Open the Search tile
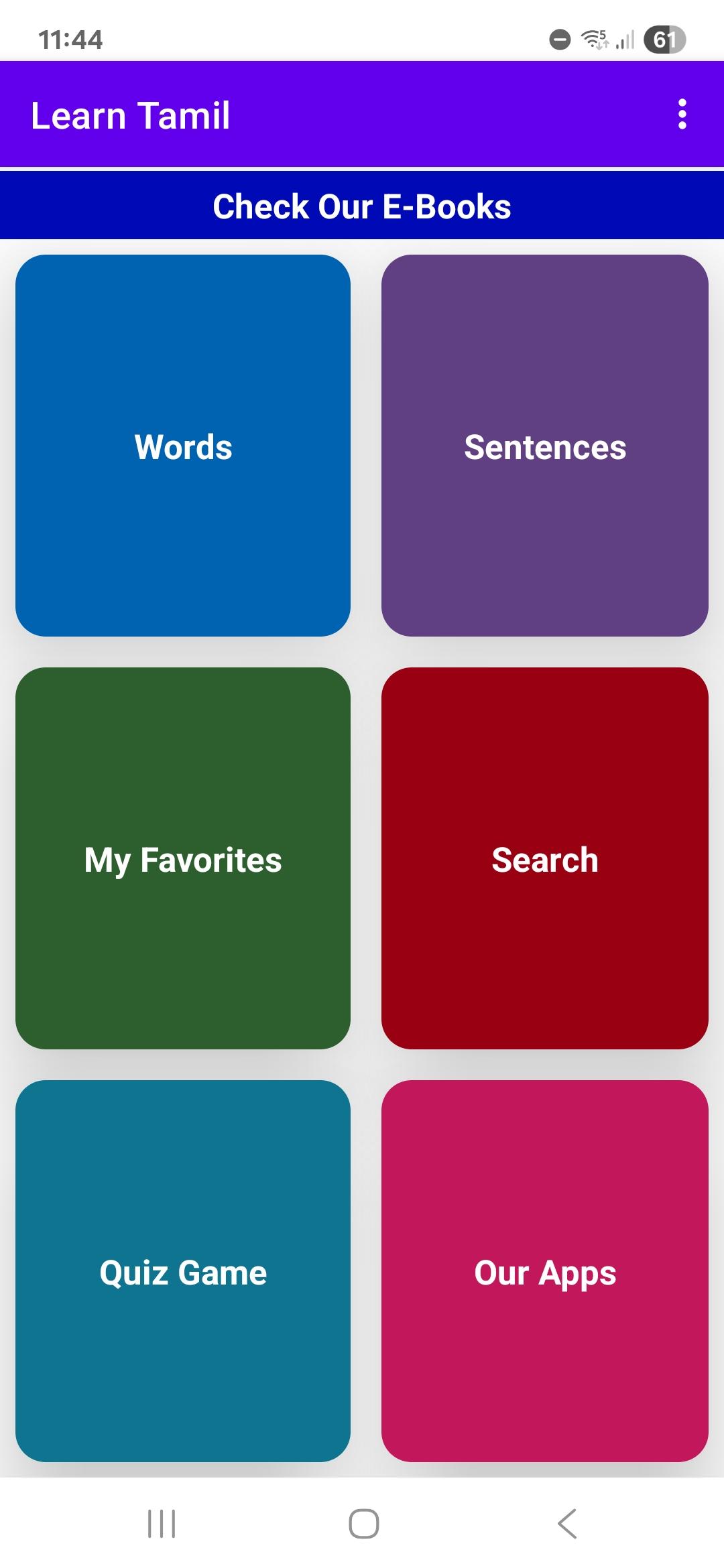 pyautogui.click(x=545, y=858)
